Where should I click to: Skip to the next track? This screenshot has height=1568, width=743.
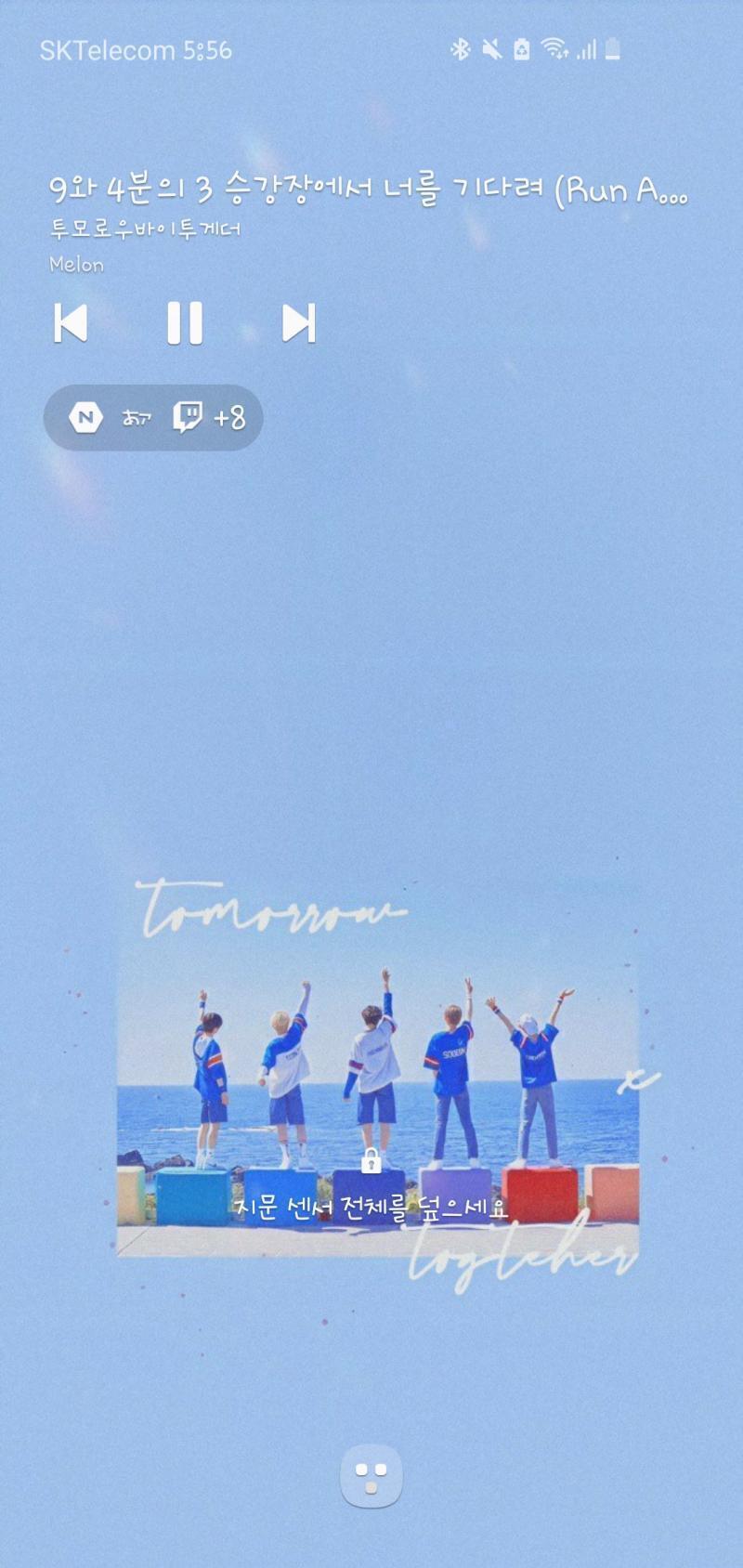point(298,323)
